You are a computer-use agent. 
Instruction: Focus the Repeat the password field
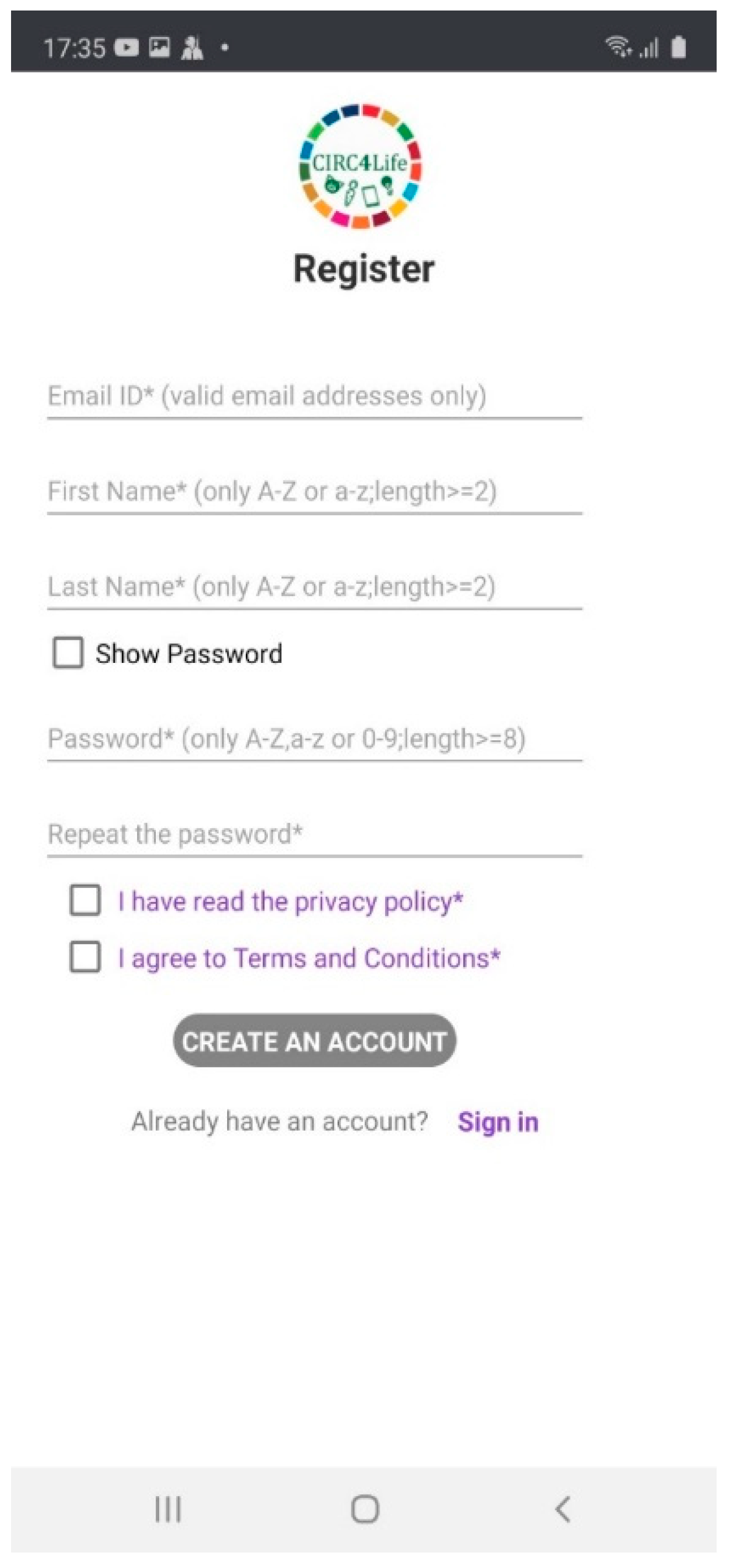tap(314, 834)
